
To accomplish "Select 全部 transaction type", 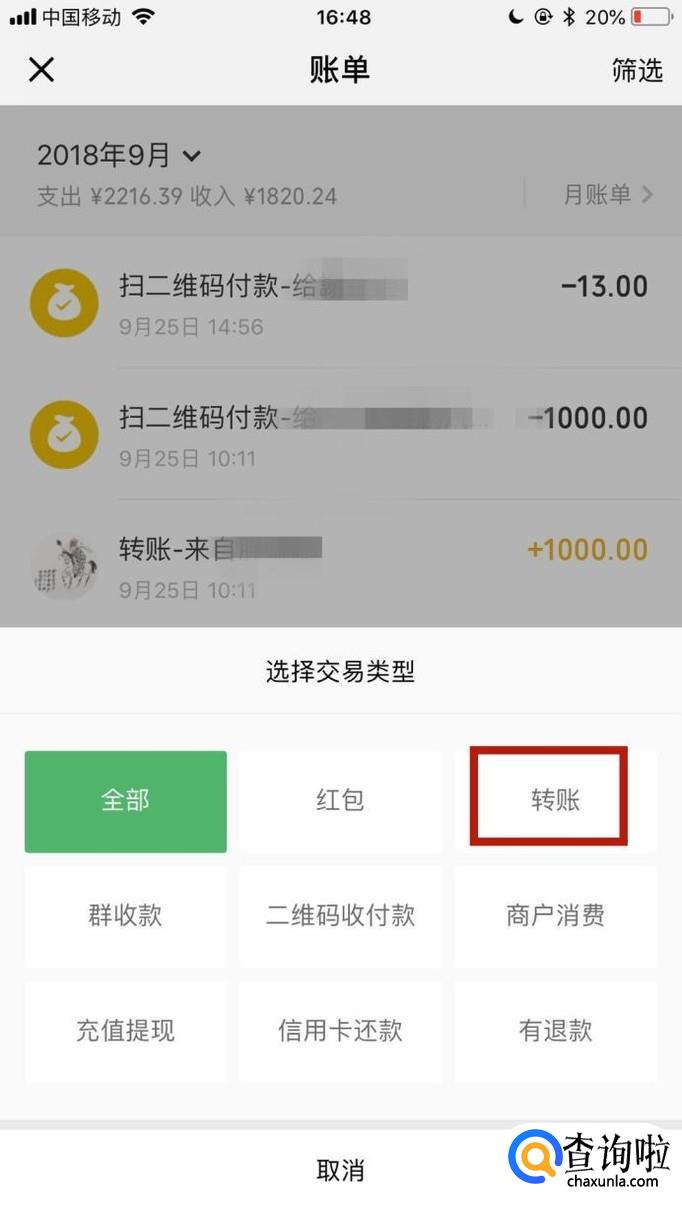I will (x=126, y=801).
